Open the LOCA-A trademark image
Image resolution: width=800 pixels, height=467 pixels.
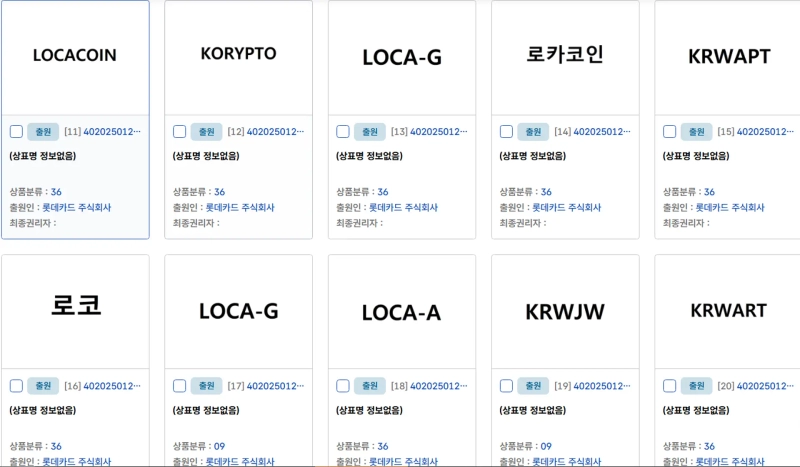pos(401,311)
